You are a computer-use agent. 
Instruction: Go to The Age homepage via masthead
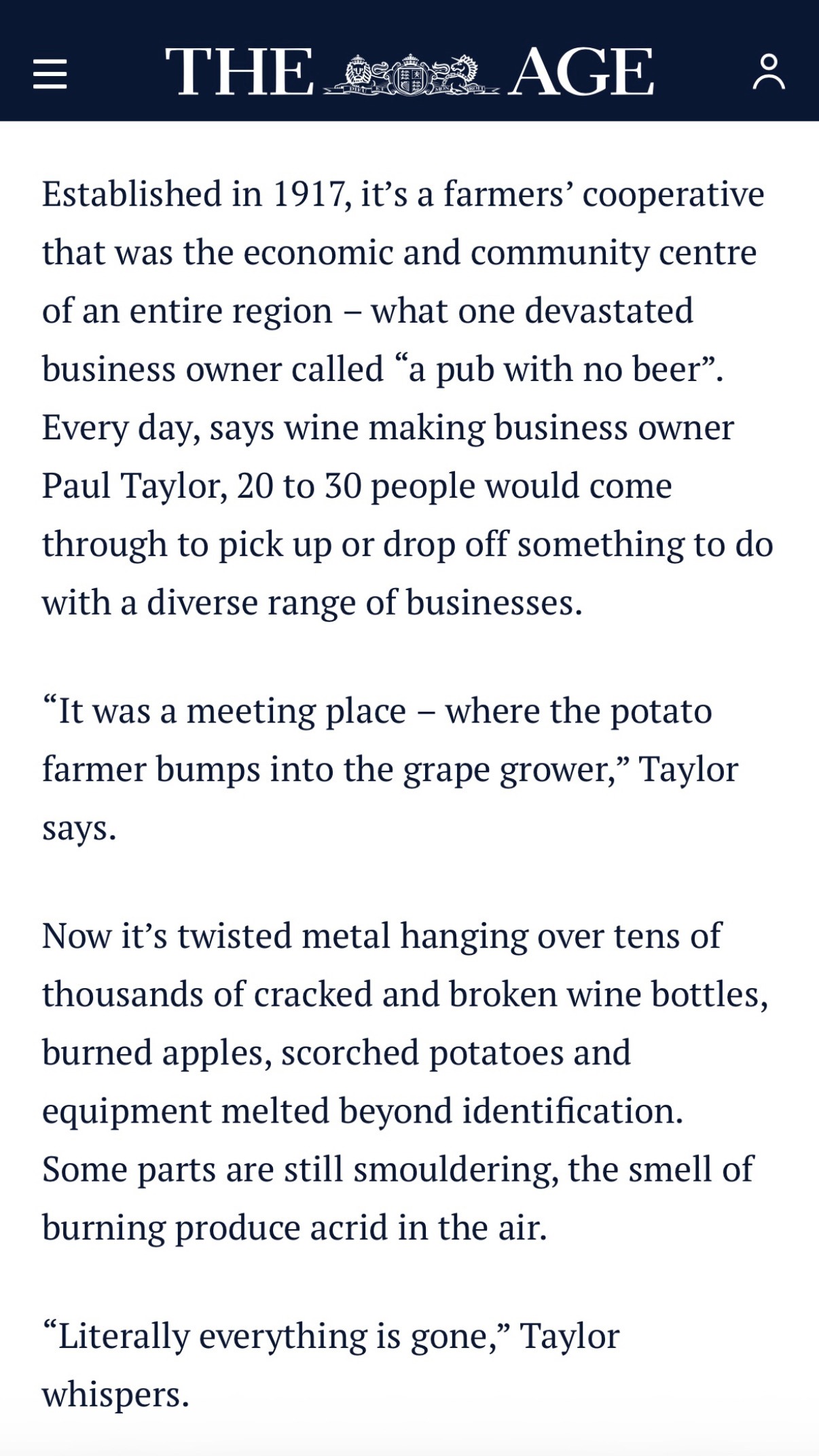pyautogui.click(x=409, y=72)
